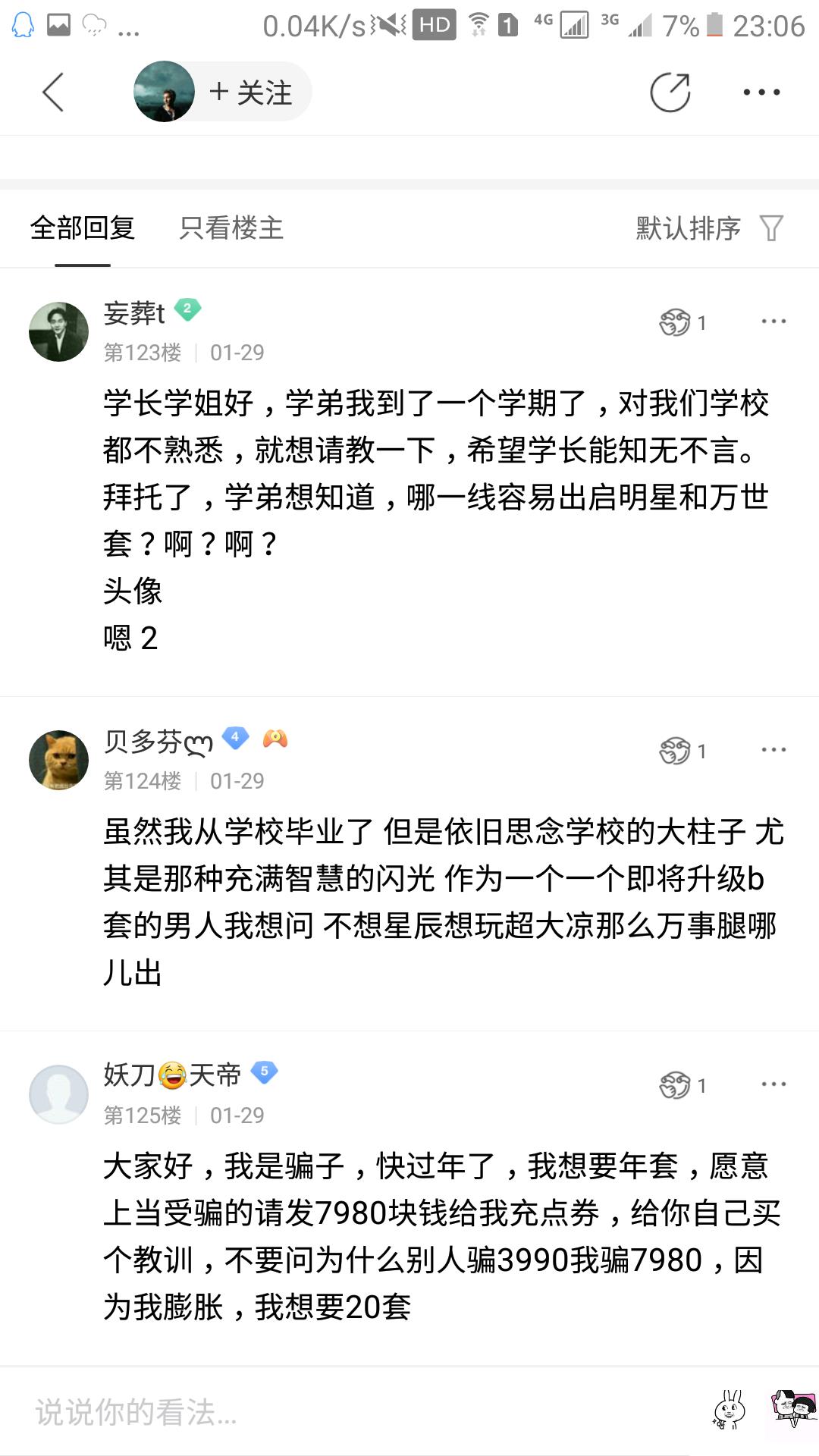Viewport: 819px width, 1456px height.
Task: Open the top bar overflow menu
Action: click(x=761, y=93)
